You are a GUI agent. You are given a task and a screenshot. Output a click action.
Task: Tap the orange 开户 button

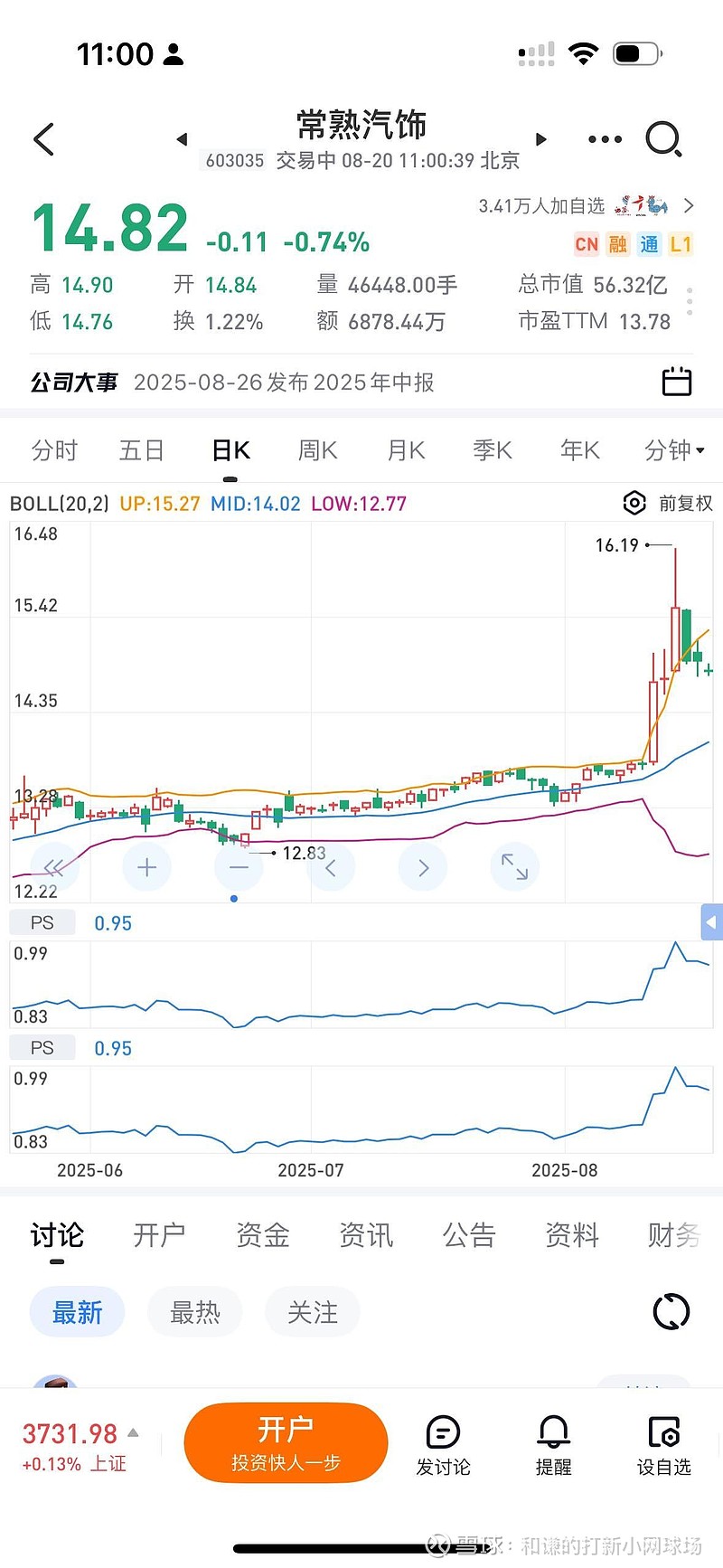click(x=286, y=1442)
